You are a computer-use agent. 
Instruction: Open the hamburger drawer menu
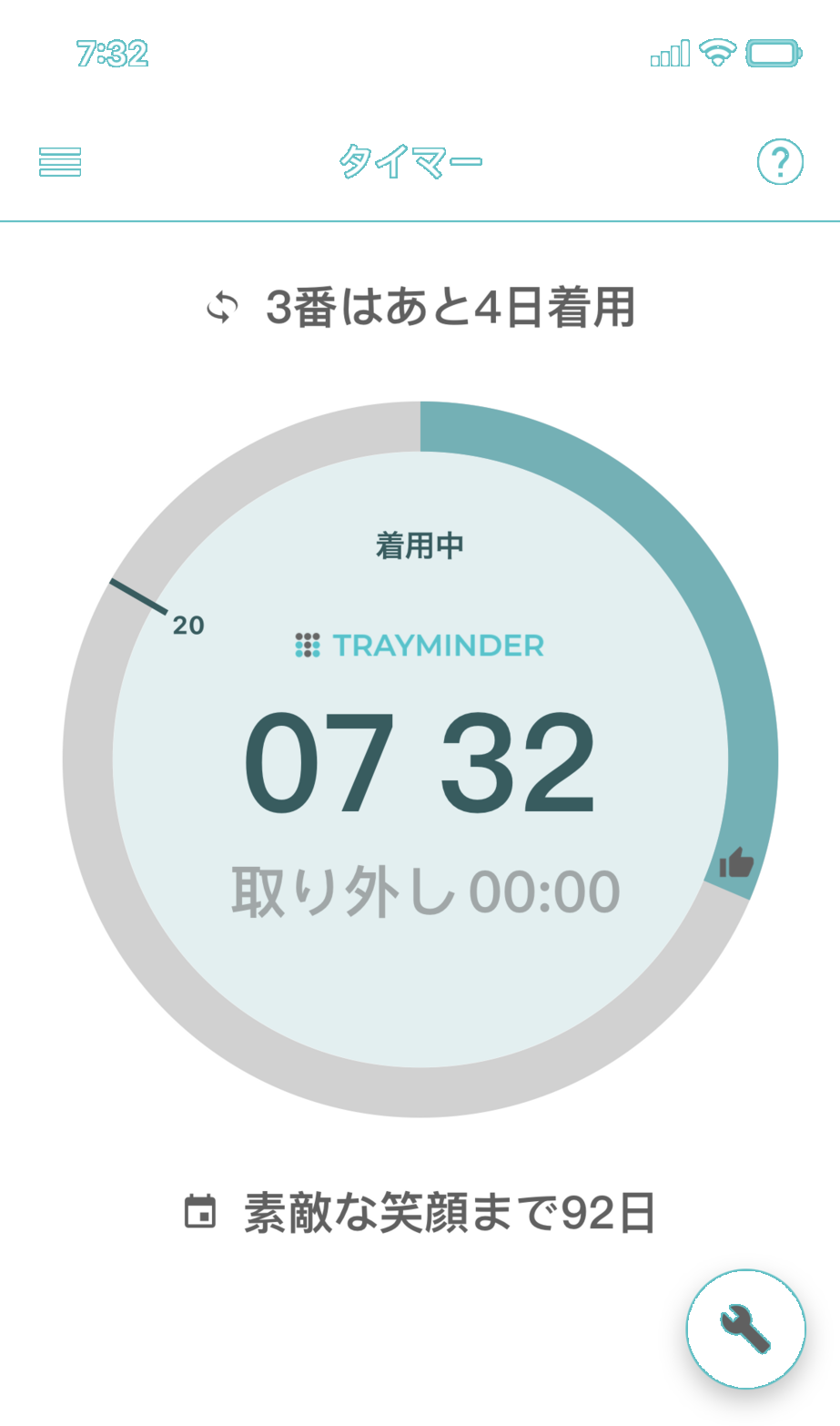click(x=60, y=162)
